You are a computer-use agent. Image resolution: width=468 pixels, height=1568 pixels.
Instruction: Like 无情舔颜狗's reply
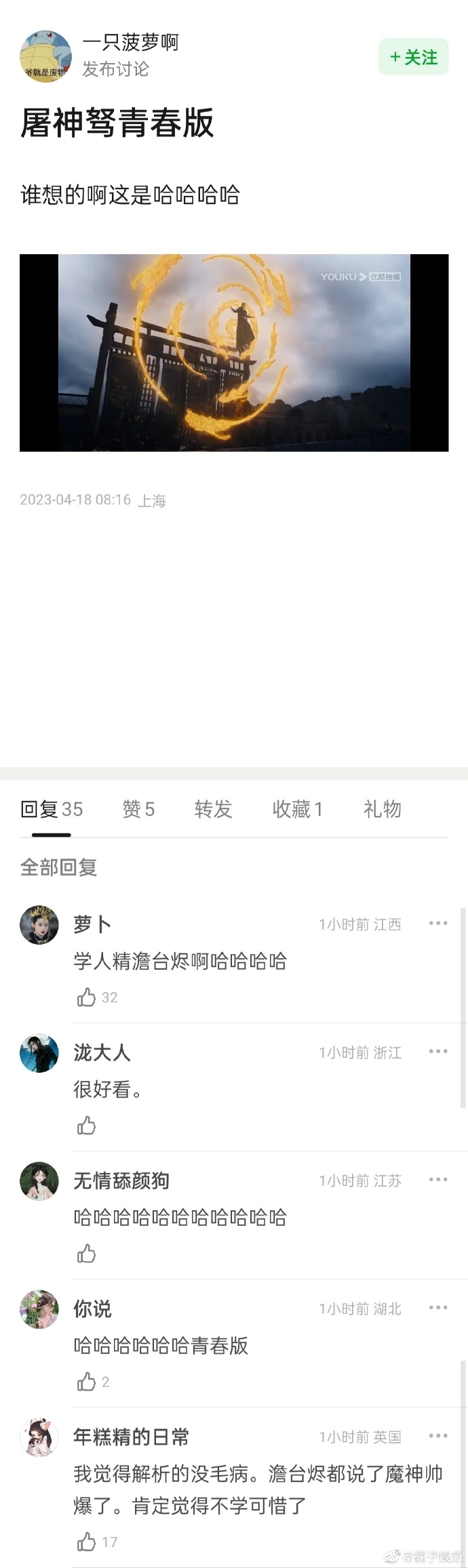click(87, 1254)
